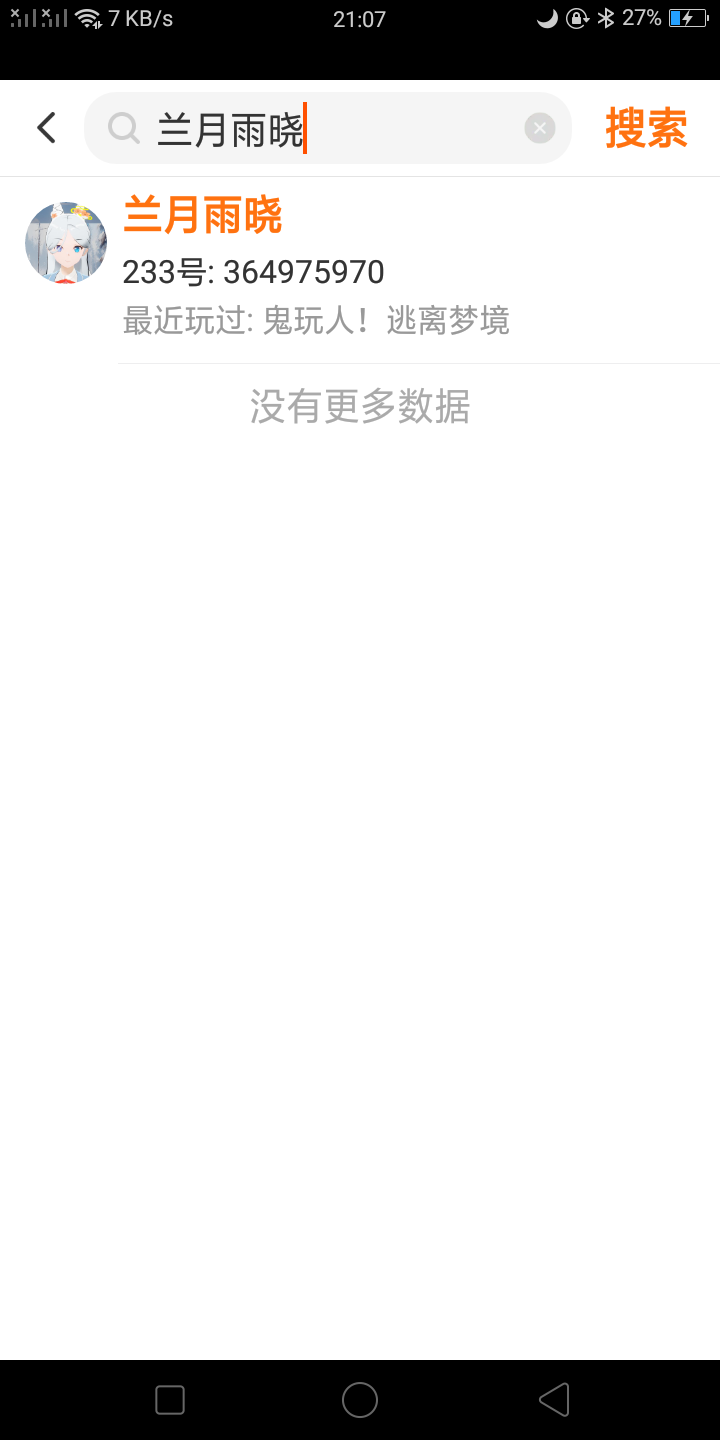Clear the search text with the X
Viewport: 720px width, 1440px height.
click(540, 128)
